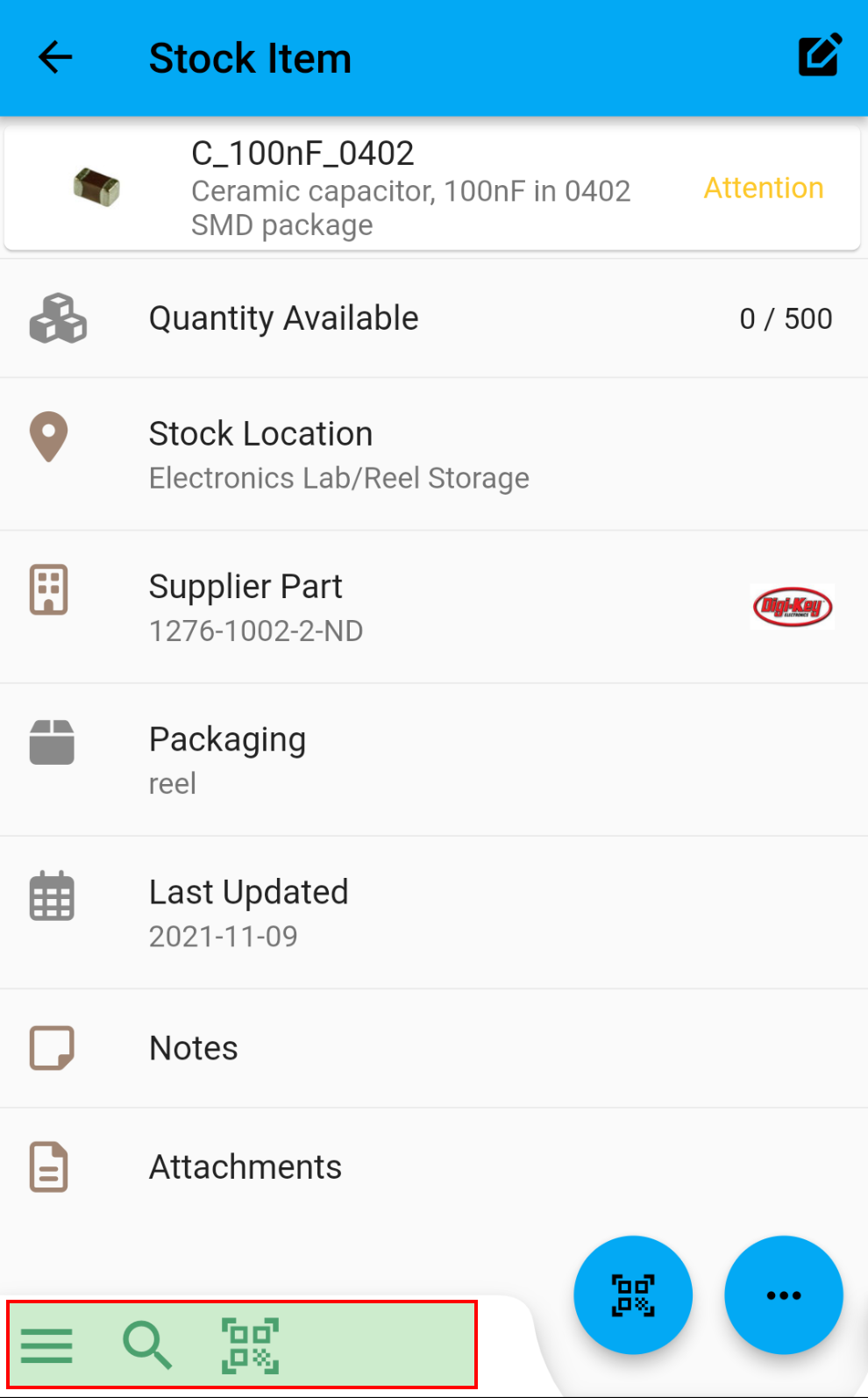Open the Notes row
This screenshot has height=1398, width=868.
click(x=433, y=1048)
